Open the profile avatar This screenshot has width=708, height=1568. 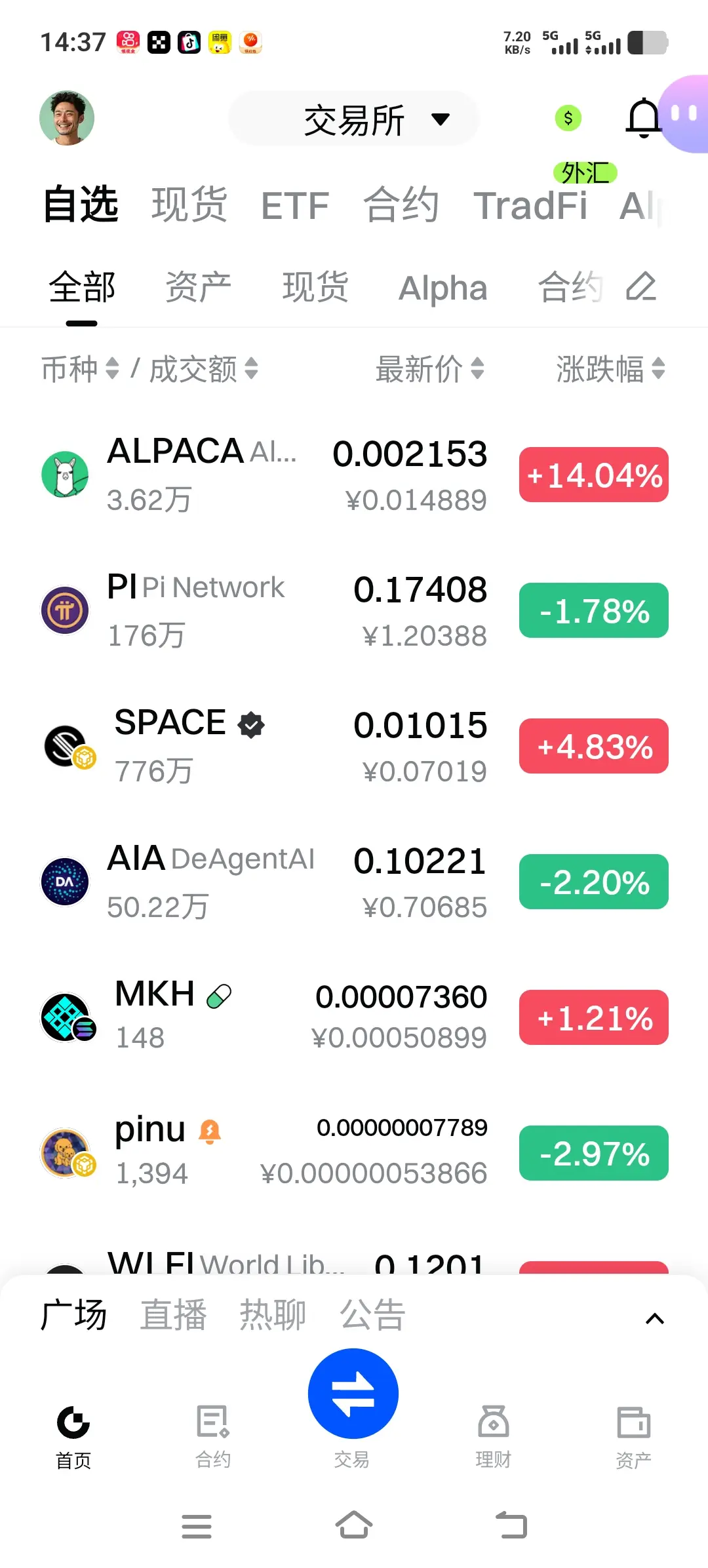tap(67, 118)
